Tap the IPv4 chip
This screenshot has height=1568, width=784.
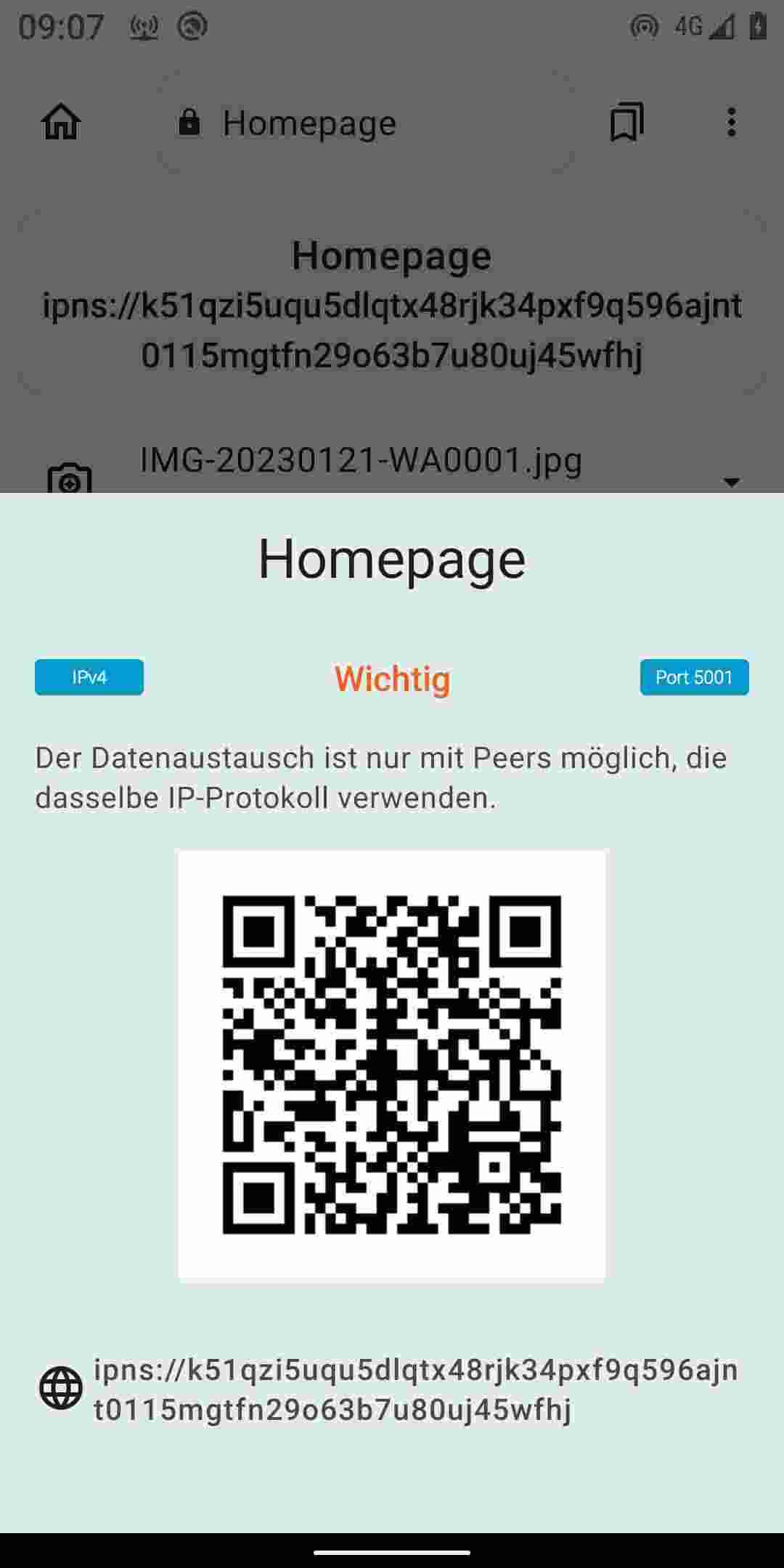coord(89,677)
